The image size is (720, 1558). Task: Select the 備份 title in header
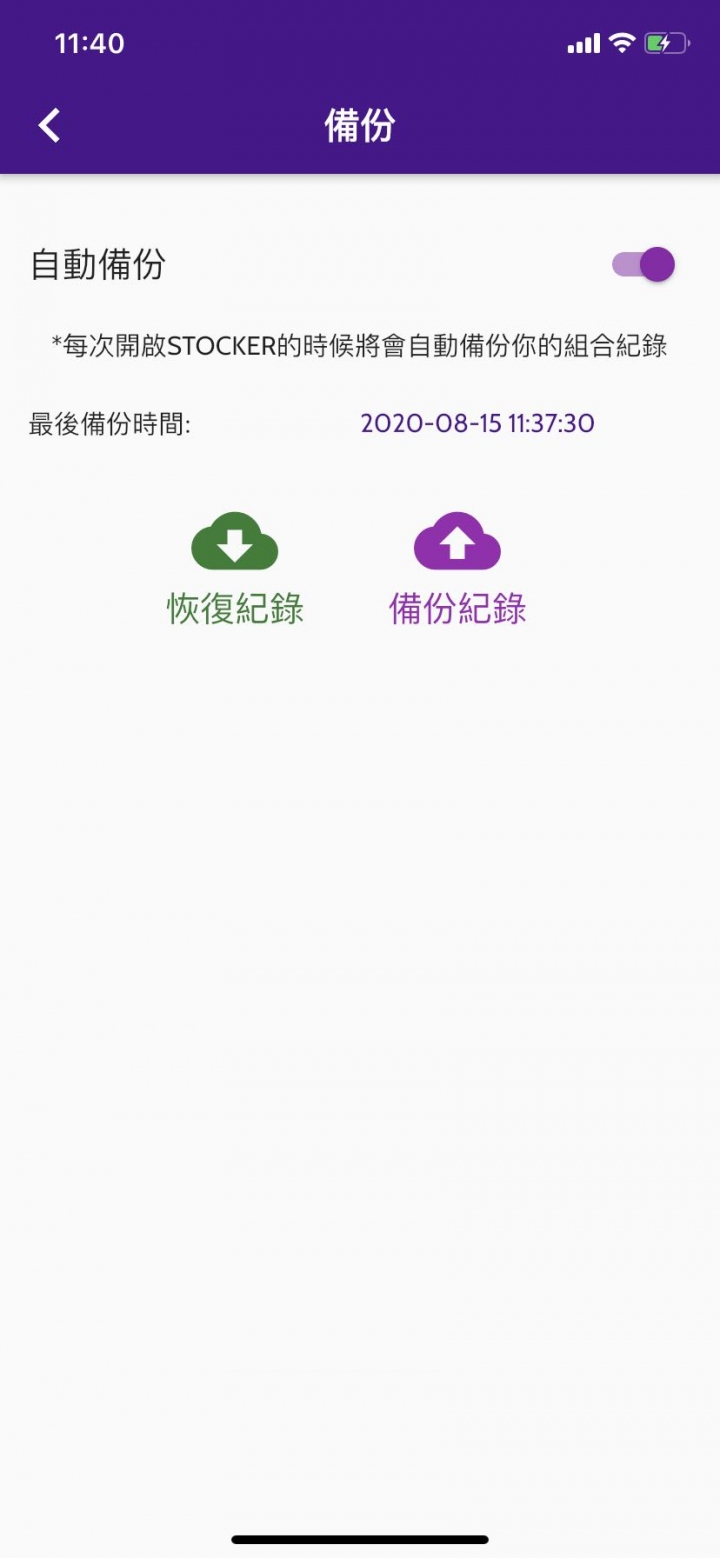pos(360,124)
